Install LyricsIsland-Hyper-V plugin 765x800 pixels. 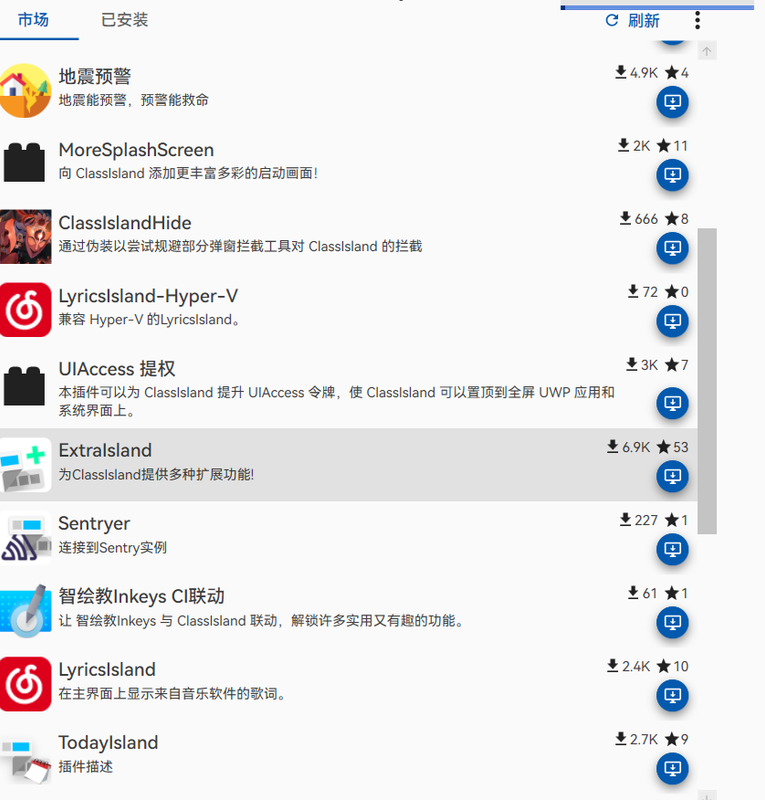click(x=673, y=321)
